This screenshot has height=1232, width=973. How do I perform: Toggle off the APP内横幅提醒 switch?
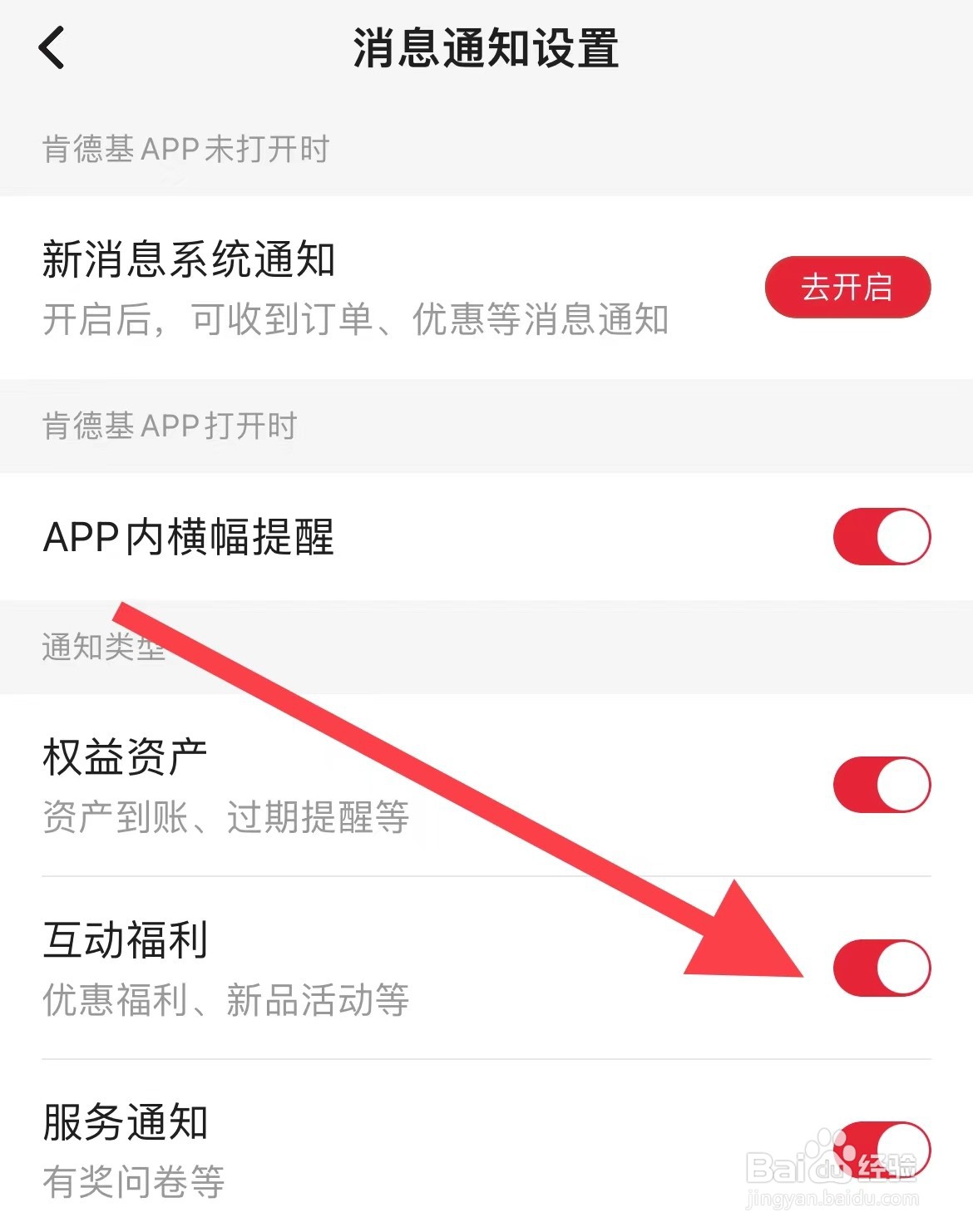[x=884, y=537]
